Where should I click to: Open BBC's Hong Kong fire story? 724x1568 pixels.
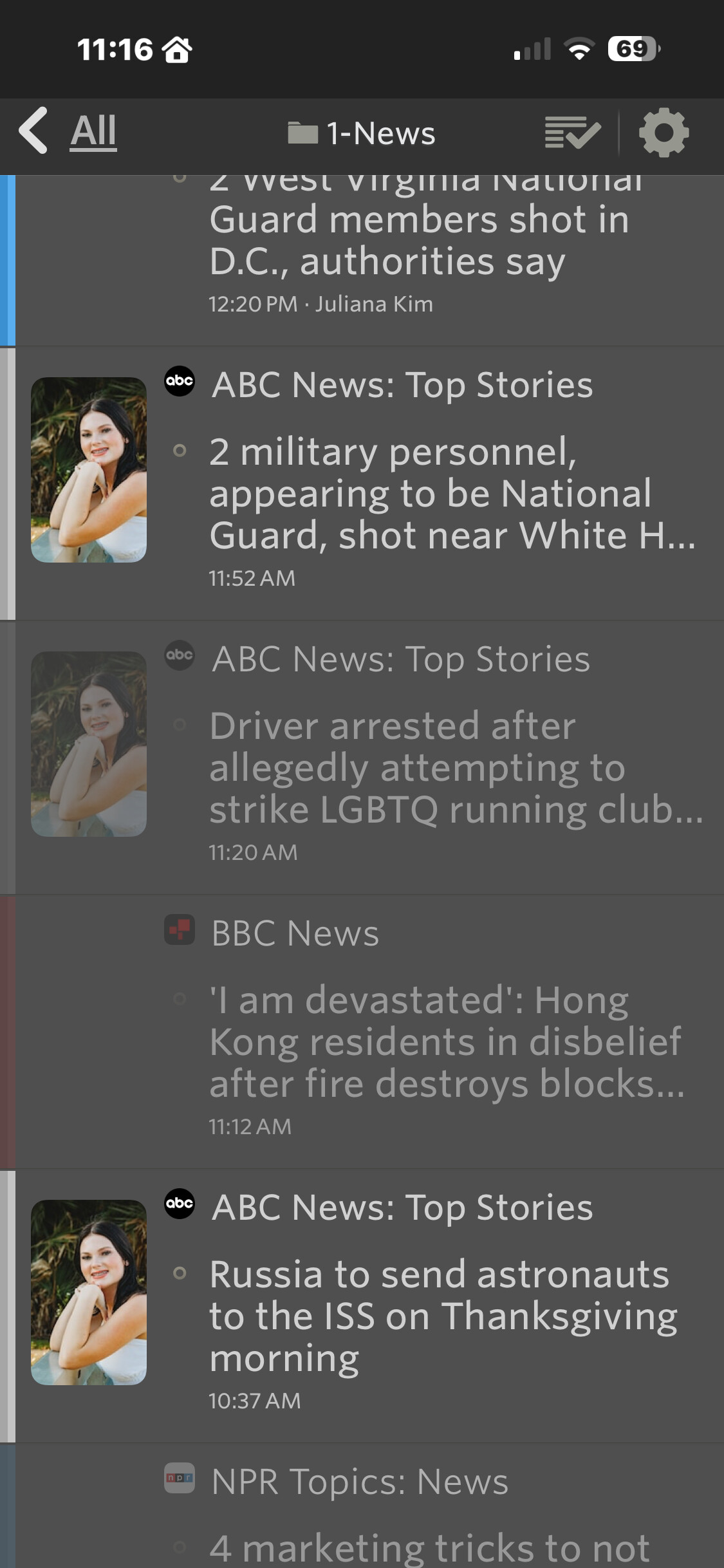point(444,1042)
